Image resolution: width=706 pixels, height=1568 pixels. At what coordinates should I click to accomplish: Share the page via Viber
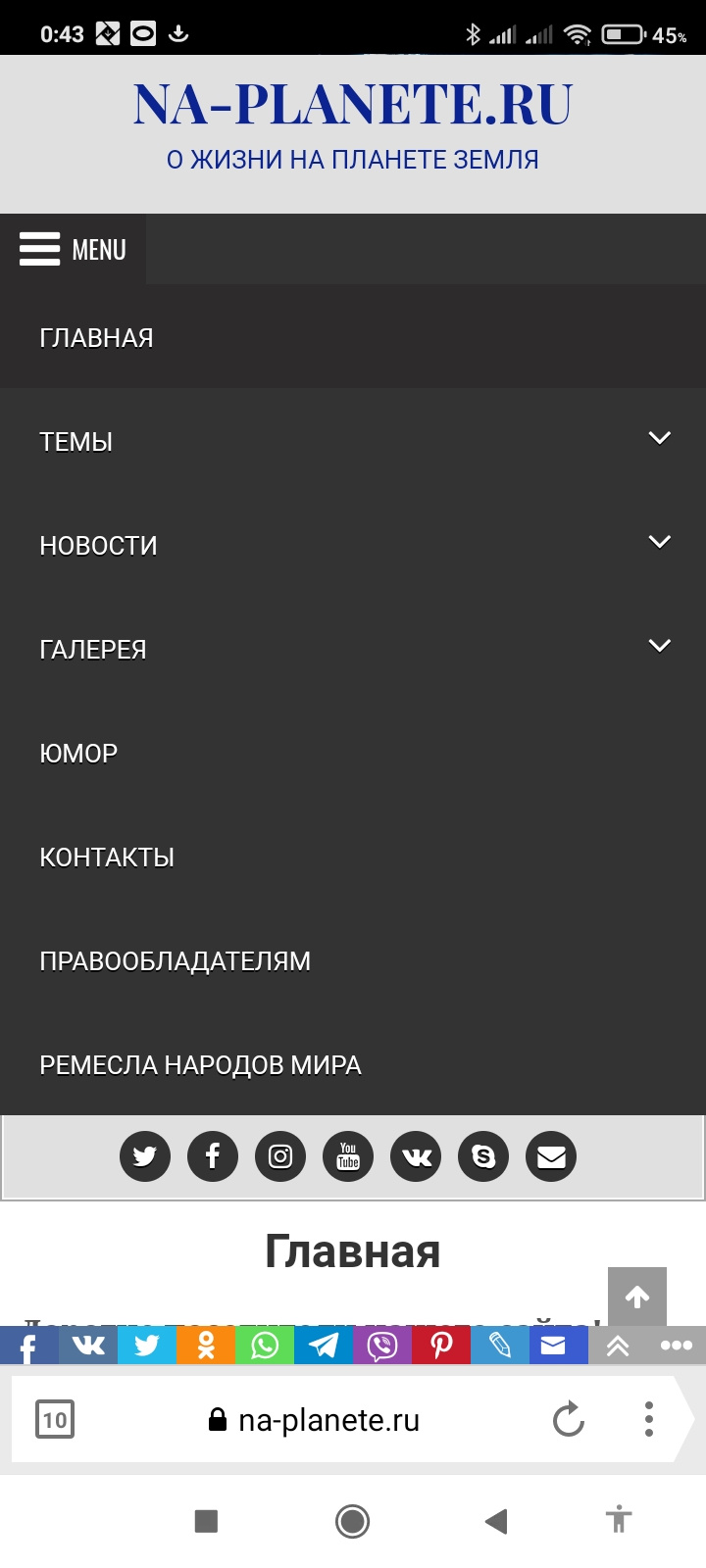coord(382,1346)
